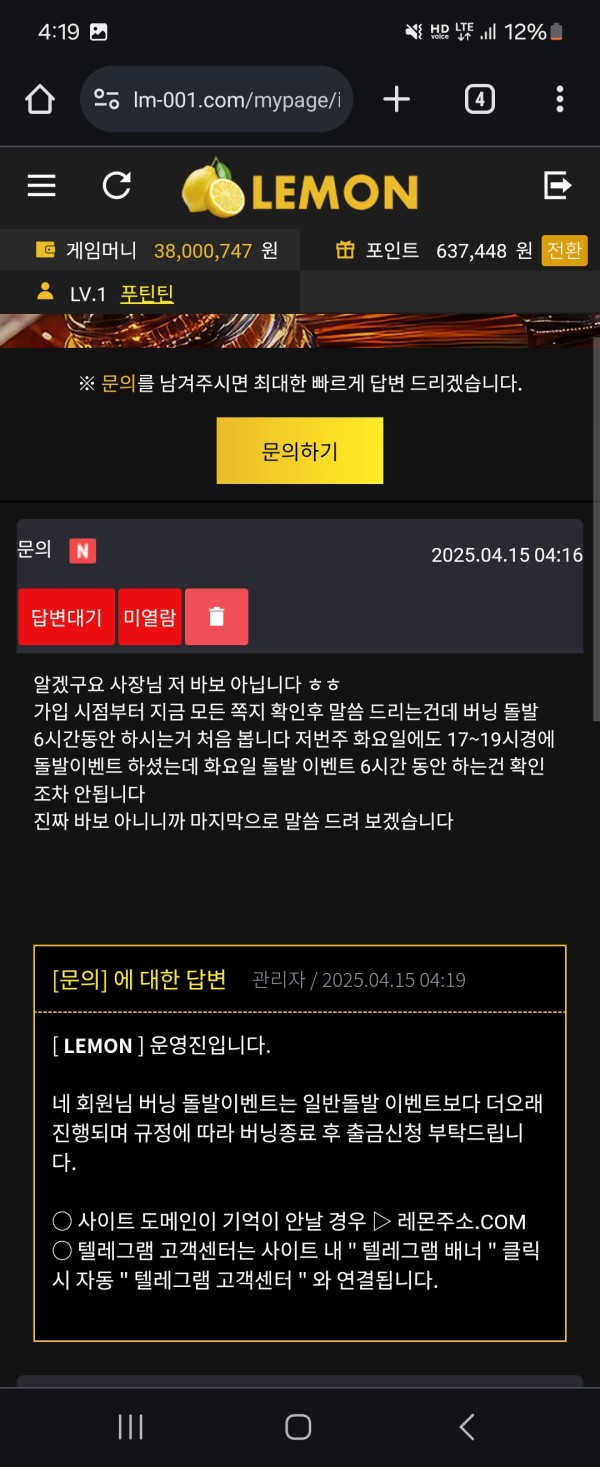Go back using the system back button
The width and height of the screenshot is (600, 1467).
click(x=466, y=1427)
